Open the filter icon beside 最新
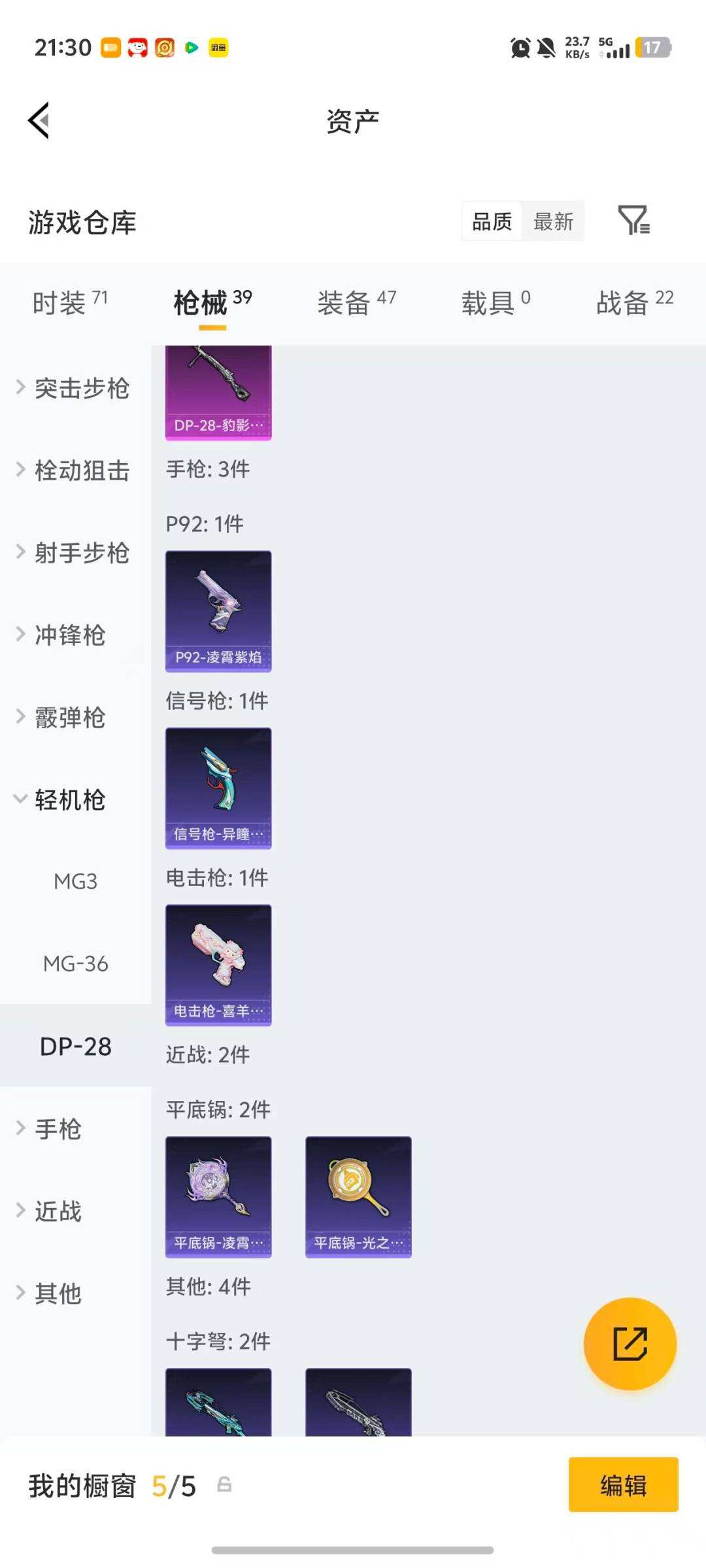The height and width of the screenshot is (1568, 706). coord(633,220)
